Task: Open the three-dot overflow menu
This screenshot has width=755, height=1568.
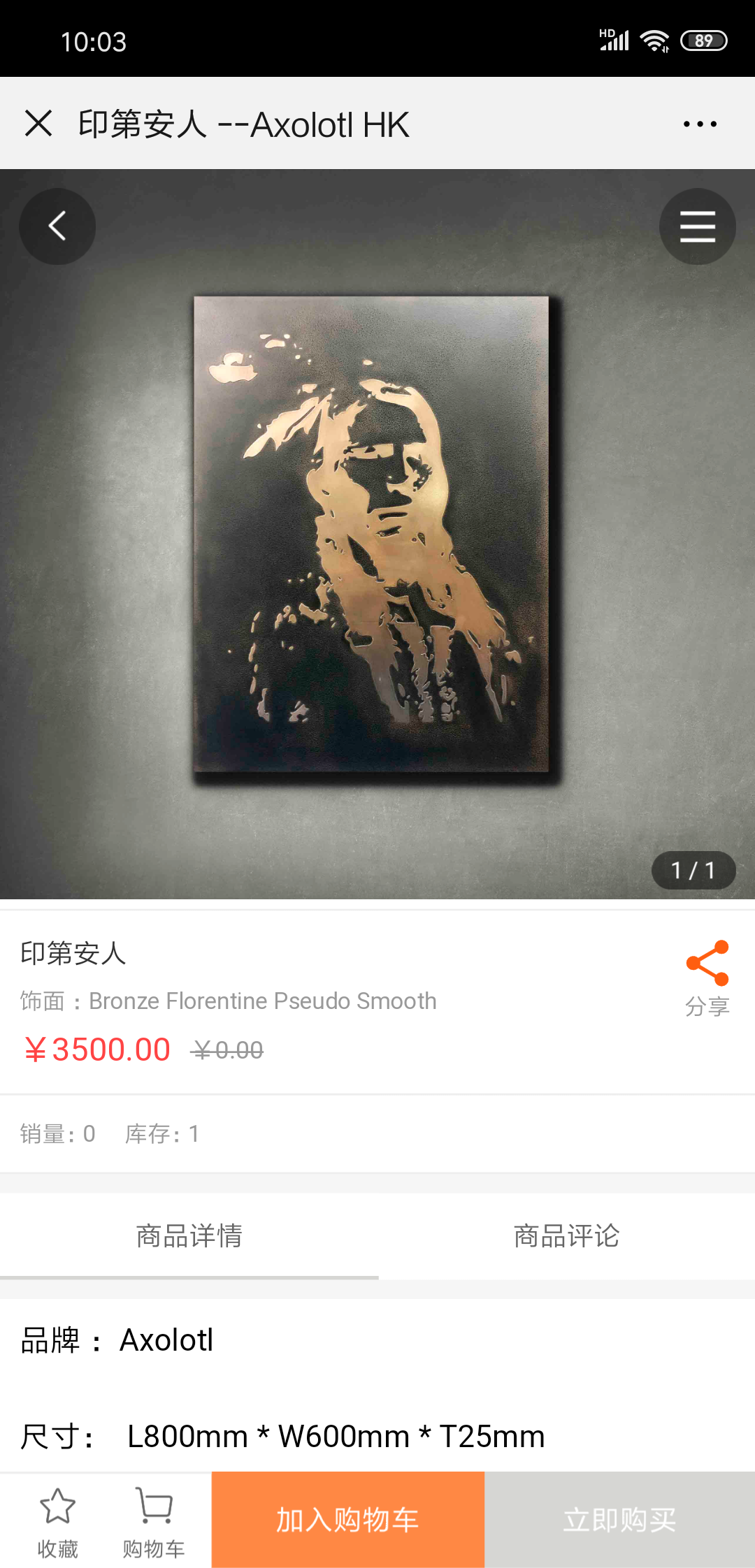Action: coord(700,124)
